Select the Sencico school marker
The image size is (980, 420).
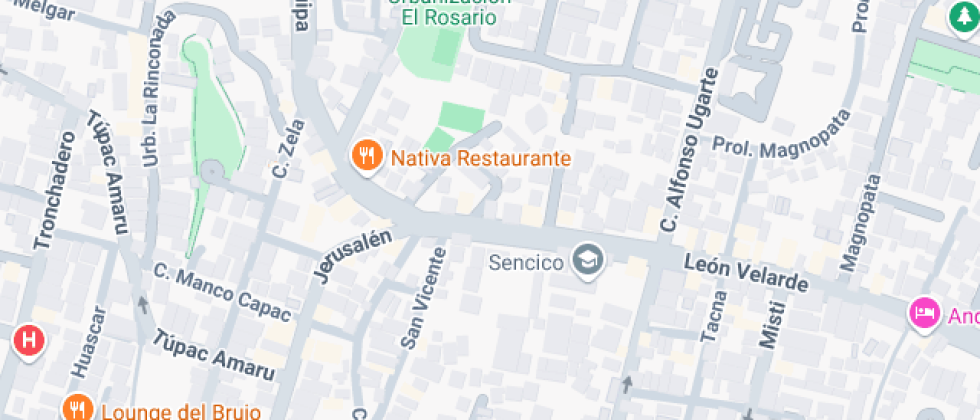588,262
